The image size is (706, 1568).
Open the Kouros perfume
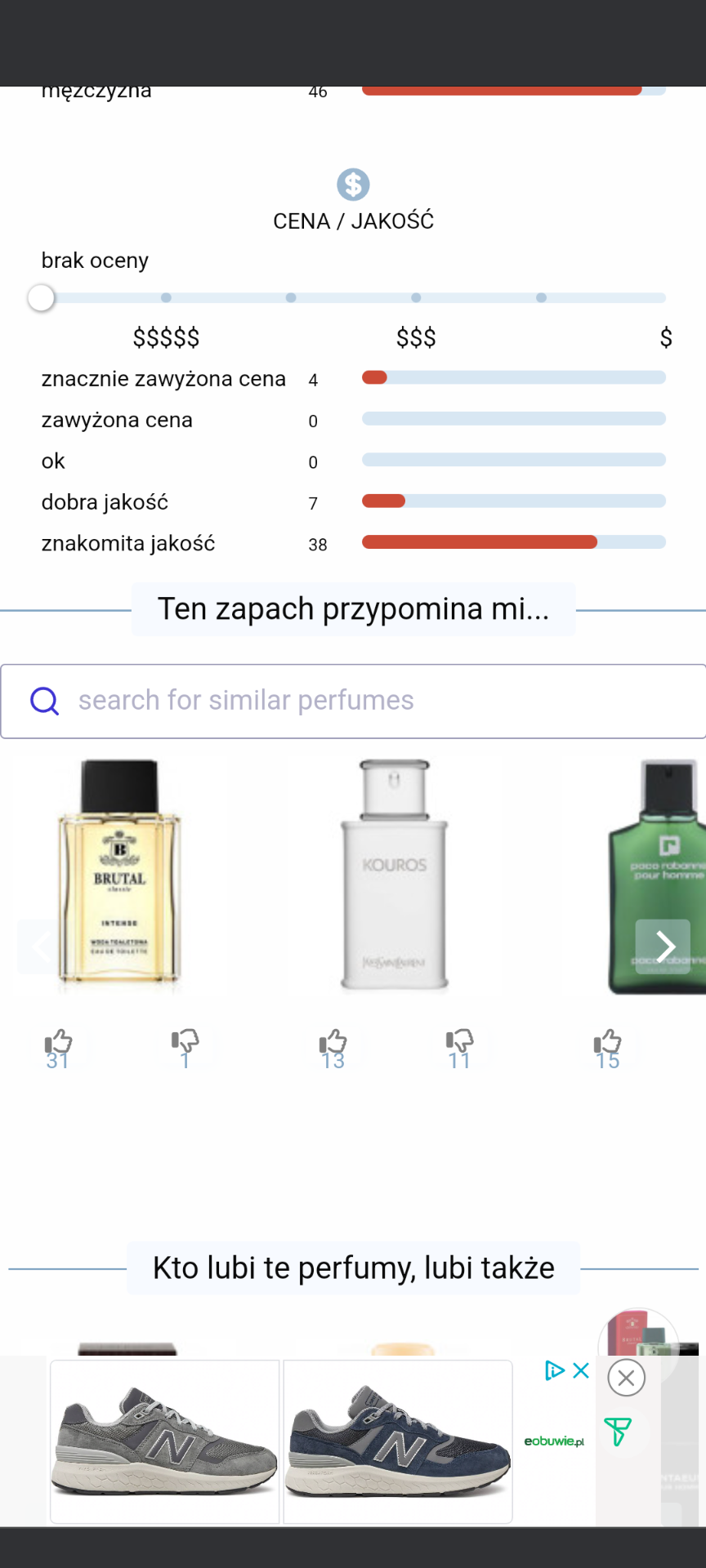(x=395, y=874)
